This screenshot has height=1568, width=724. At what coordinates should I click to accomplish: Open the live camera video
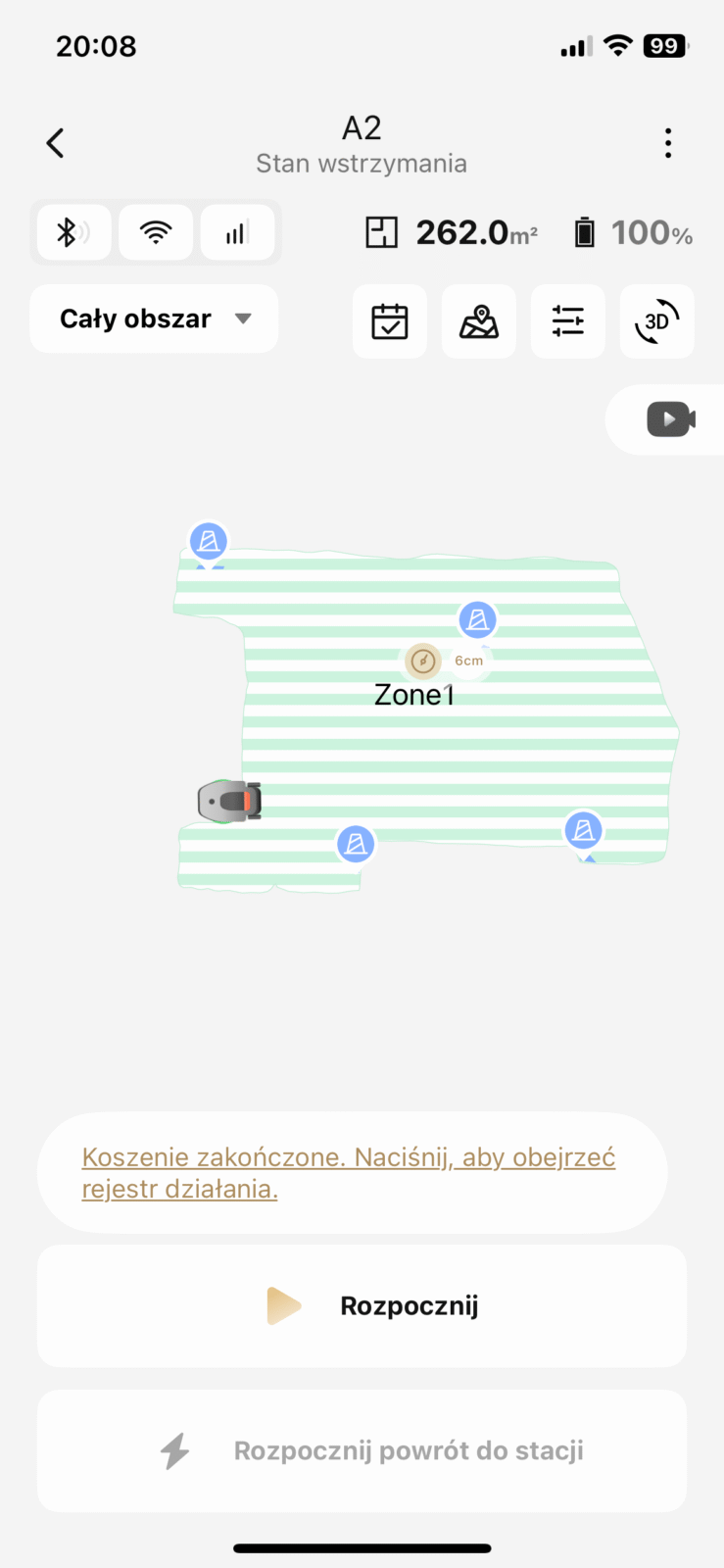coord(670,419)
